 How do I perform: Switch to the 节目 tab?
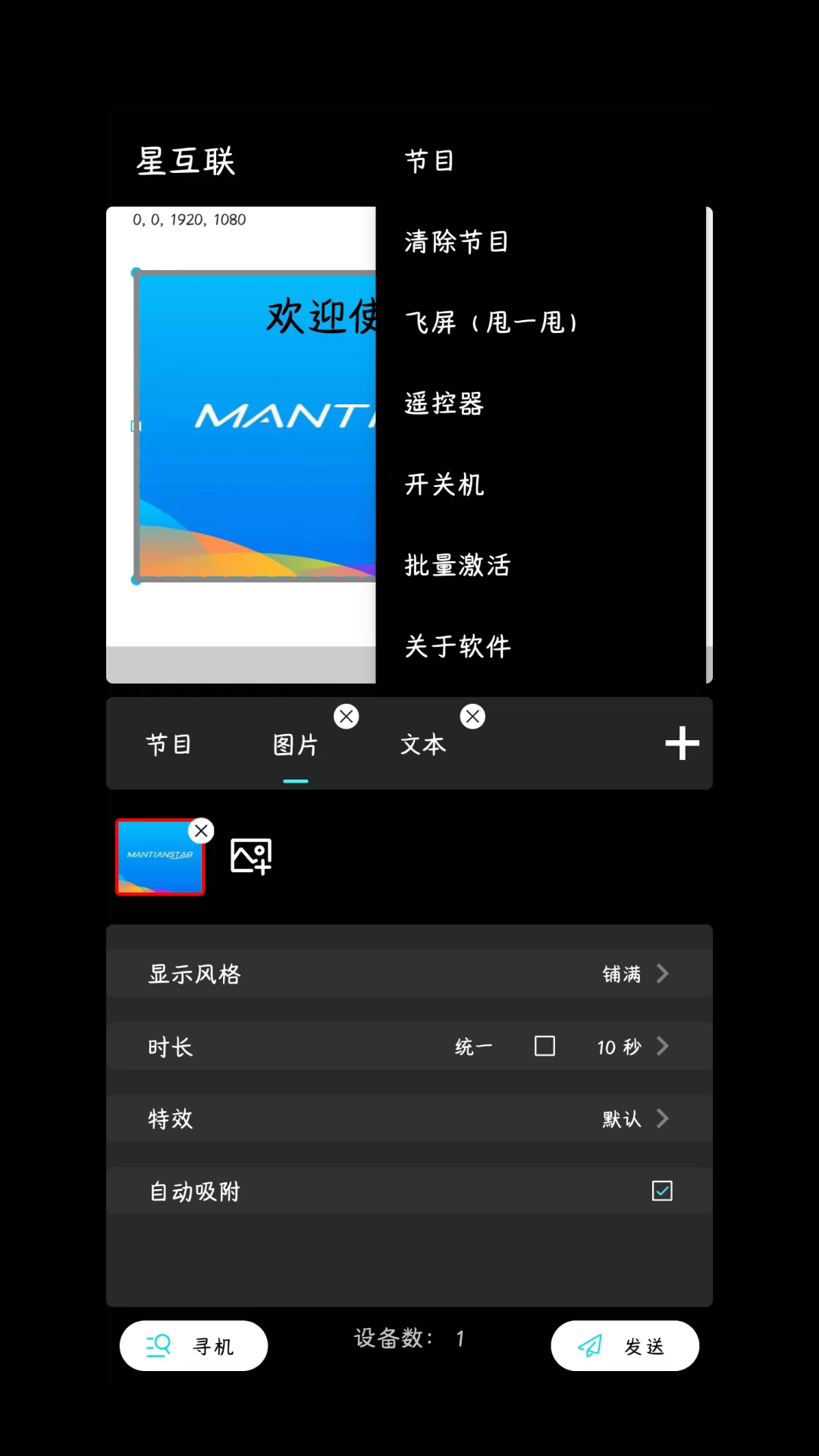click(x=169, y=743)
